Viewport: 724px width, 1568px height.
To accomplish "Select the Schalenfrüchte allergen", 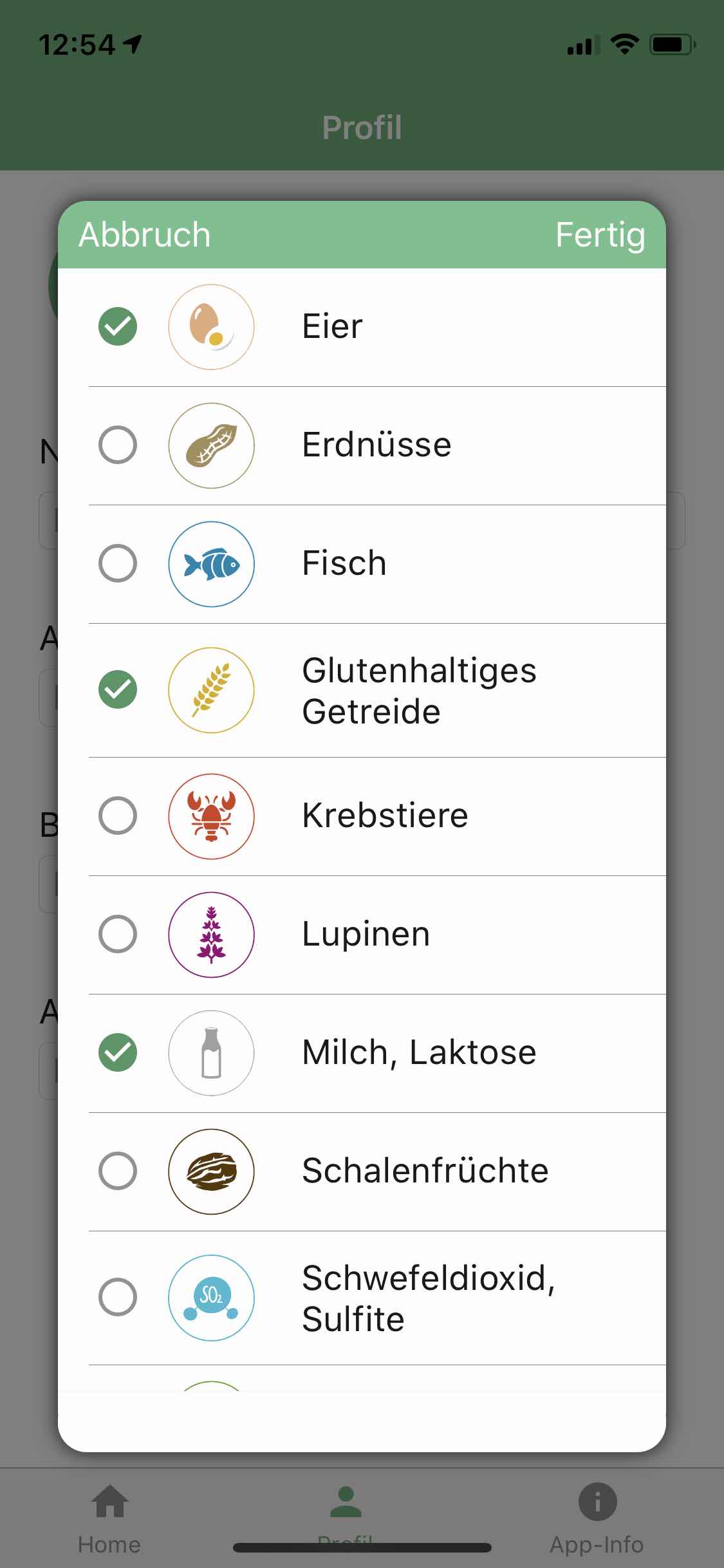I will (362, 1171).
